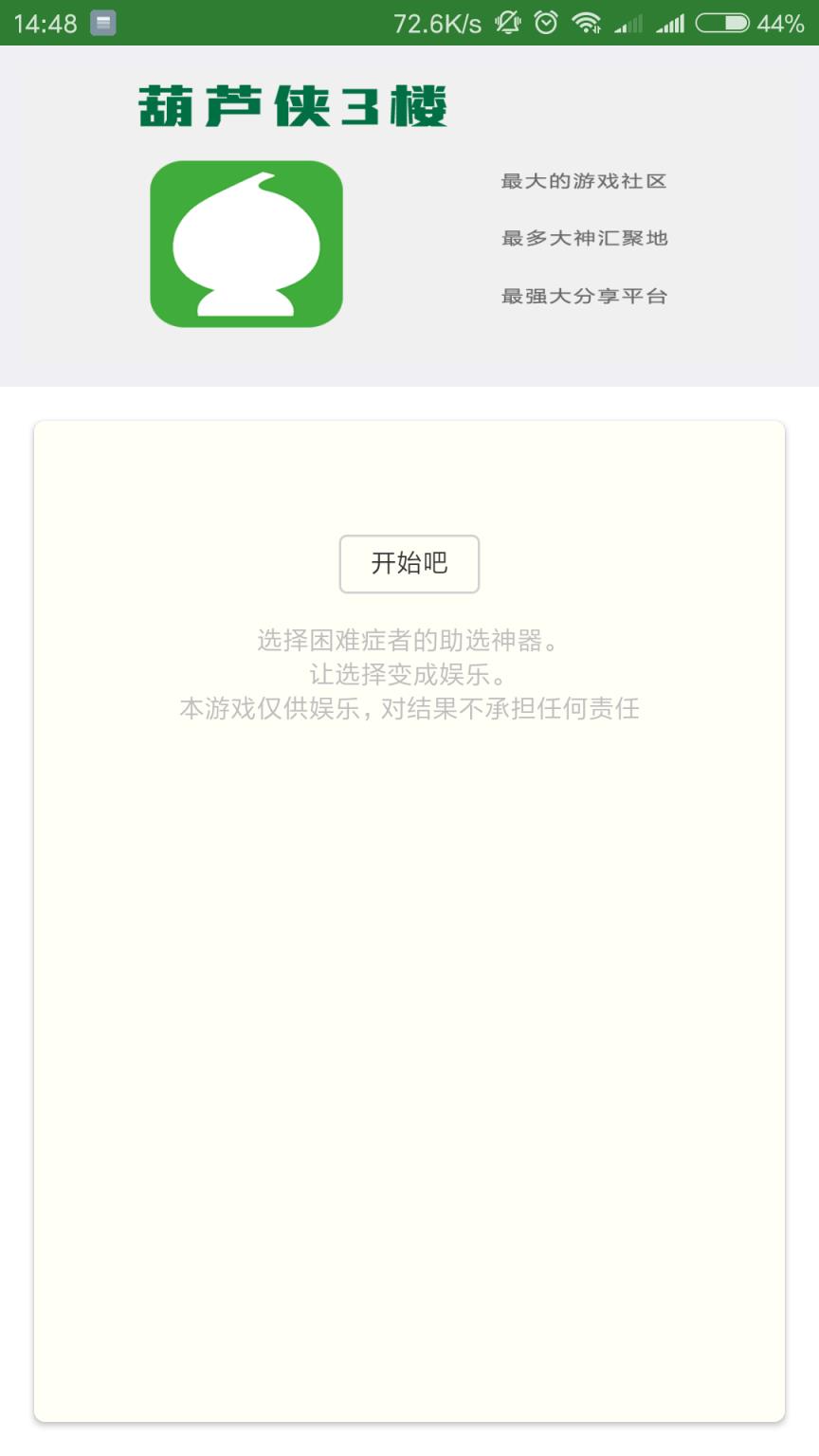
Task: Click the 最多大神汇聚地 tagline text
Action: (x=584, y=238)
